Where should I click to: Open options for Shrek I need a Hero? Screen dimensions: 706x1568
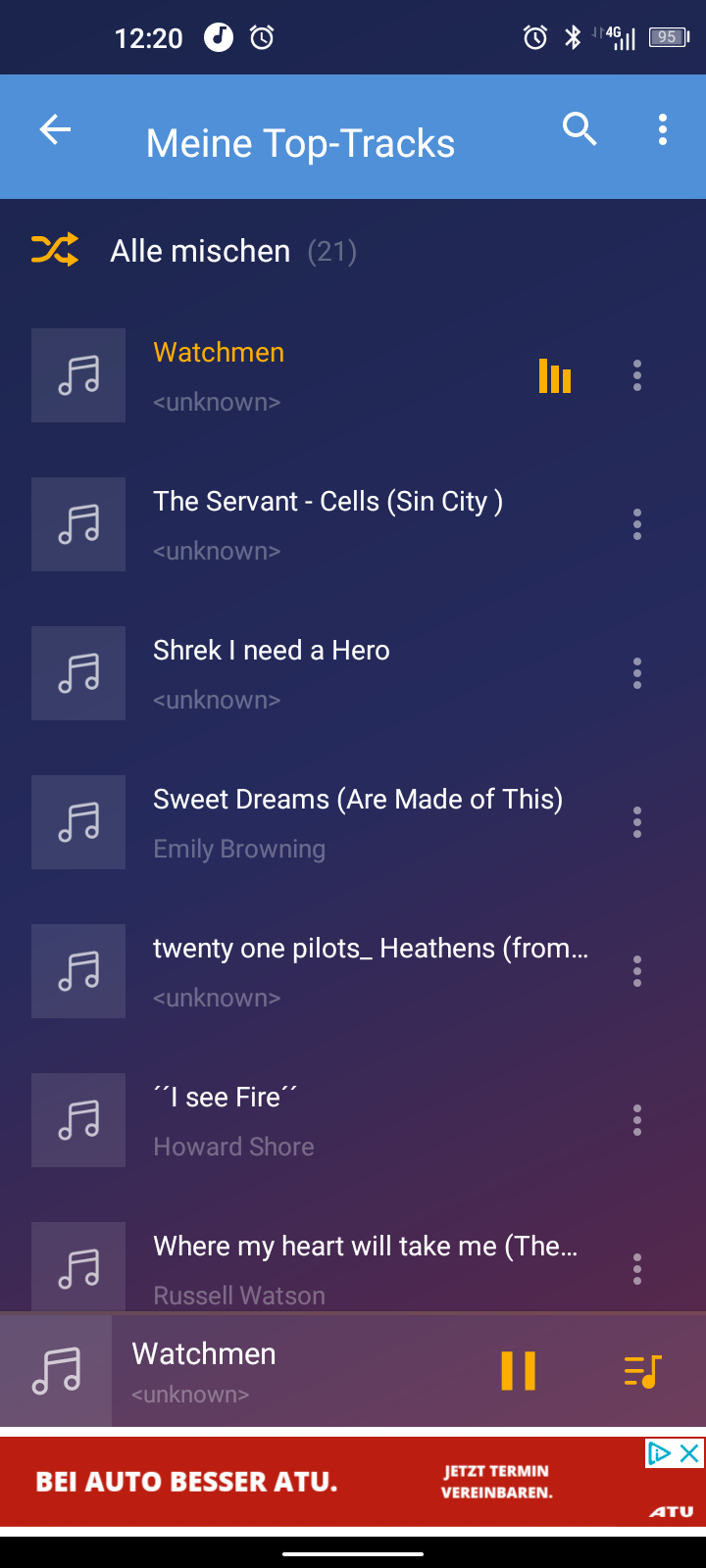[637, 673]
